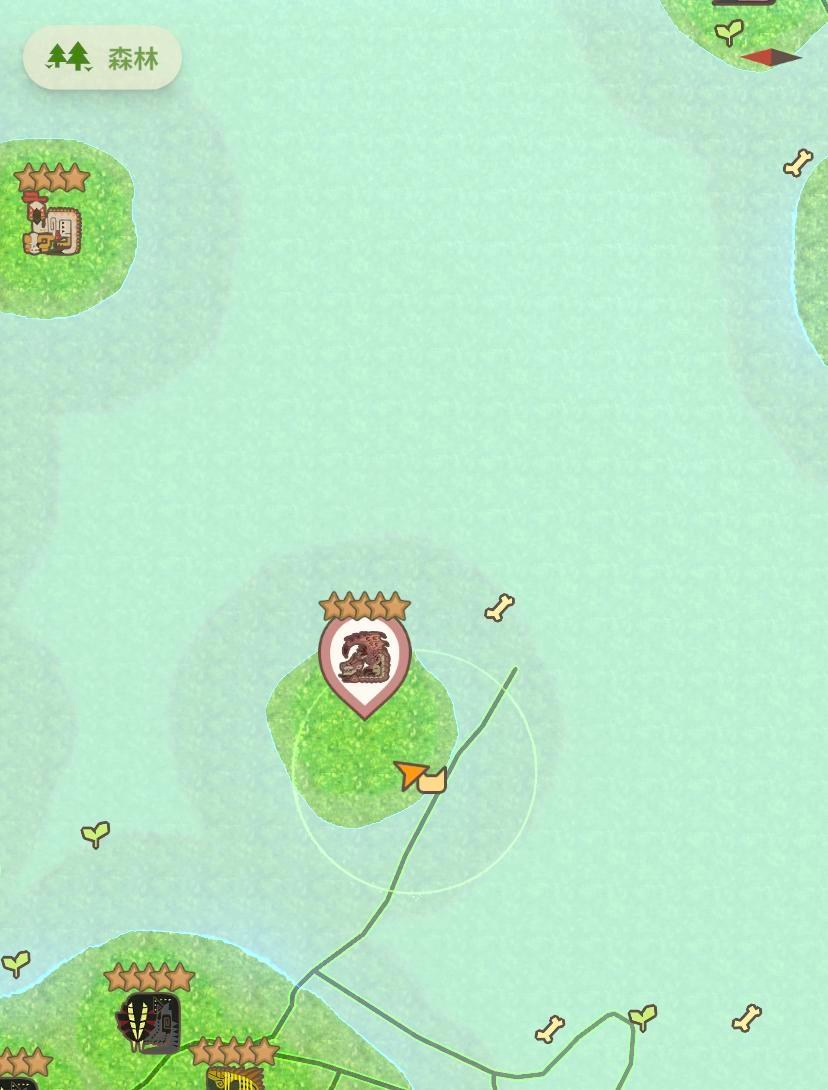
Task: Engage the four-star black spiked monster
Action: click(x=151, y=1022)
